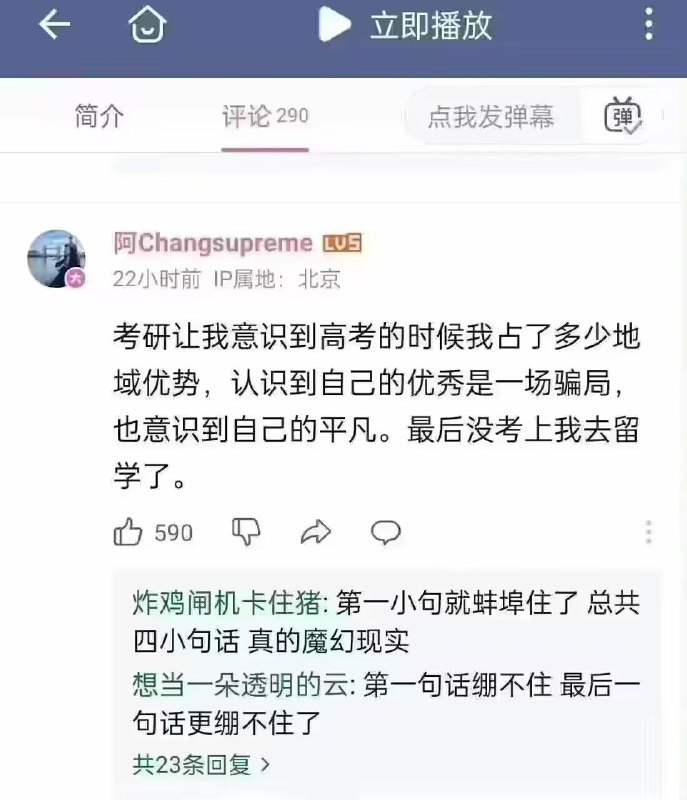
Task: Toggle the danmaku display icon
Action: [623, 116]
